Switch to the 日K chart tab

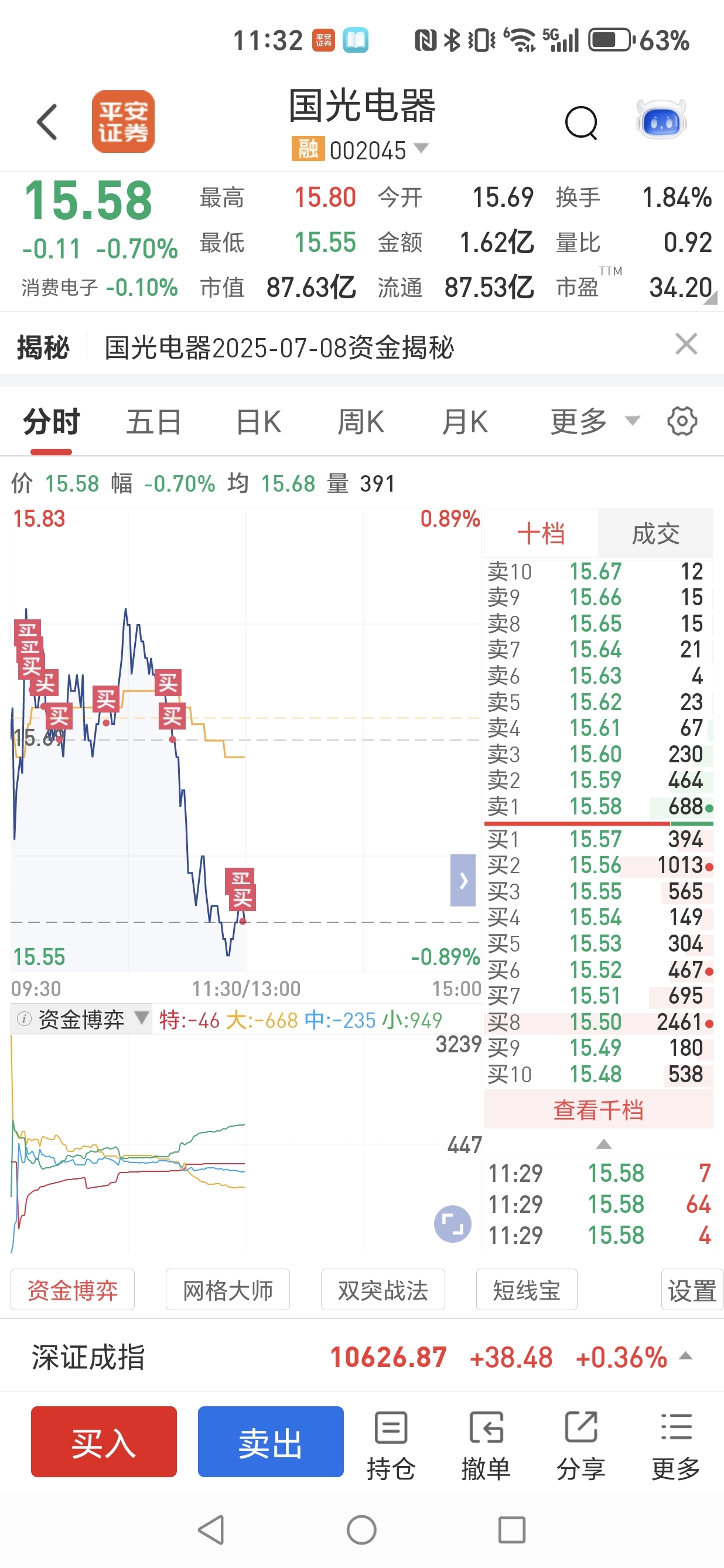click(x=258, y=422)
